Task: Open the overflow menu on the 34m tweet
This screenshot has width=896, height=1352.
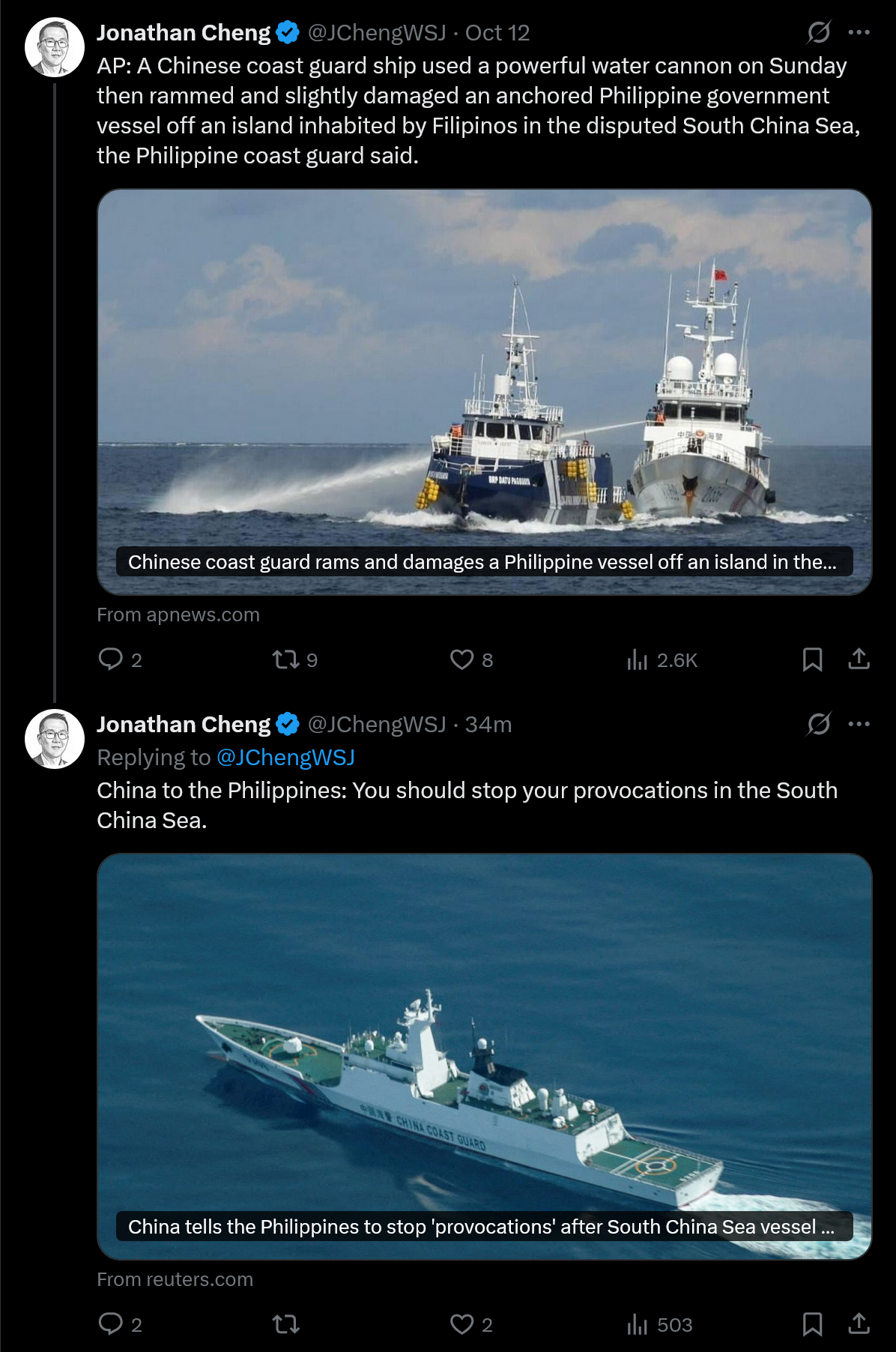Action: [859, 724]
